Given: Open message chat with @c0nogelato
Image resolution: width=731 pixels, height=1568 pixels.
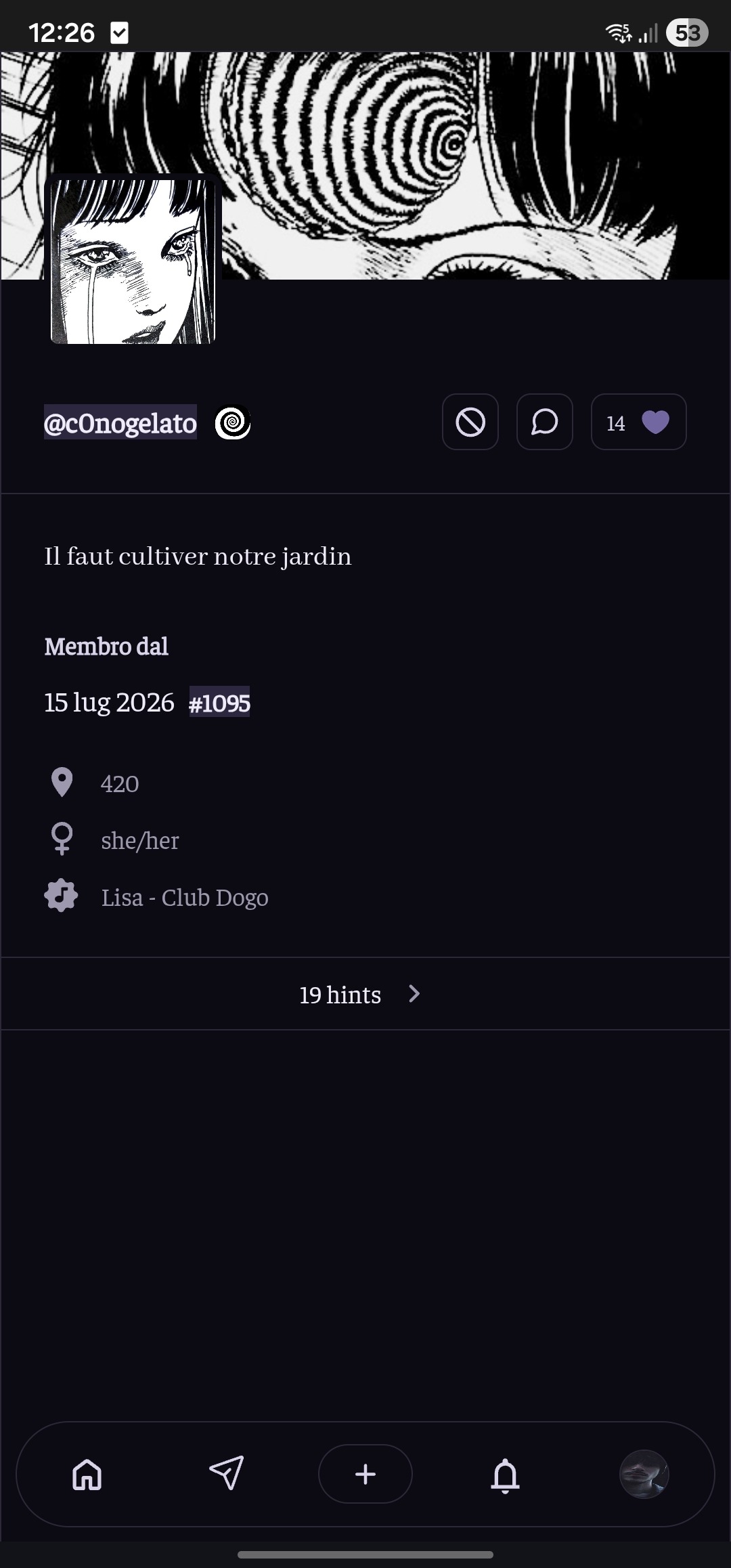Looking at the screenshot, I should coord(545,422).
